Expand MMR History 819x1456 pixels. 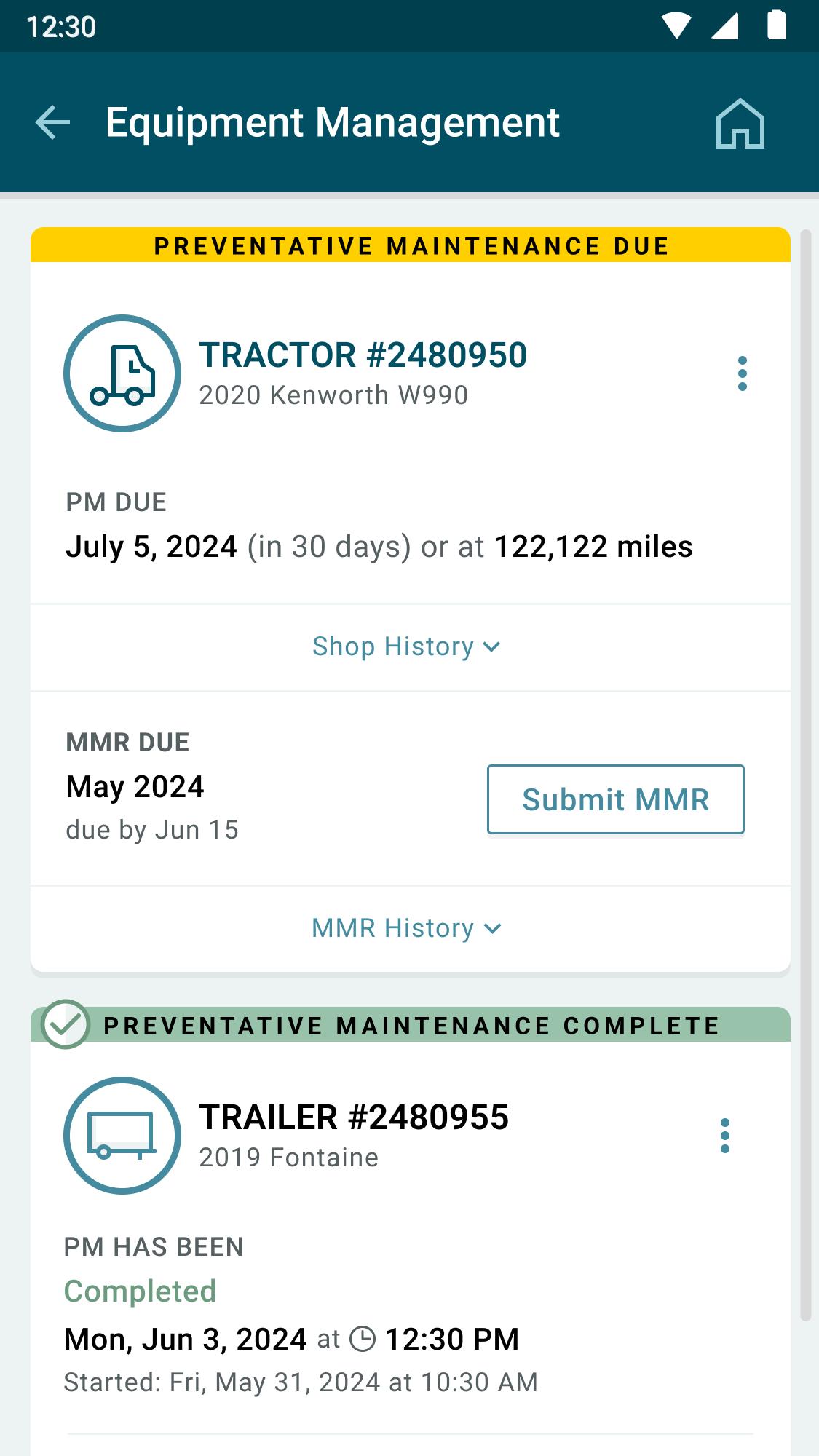pyautogui.click(x=406, y=928)
